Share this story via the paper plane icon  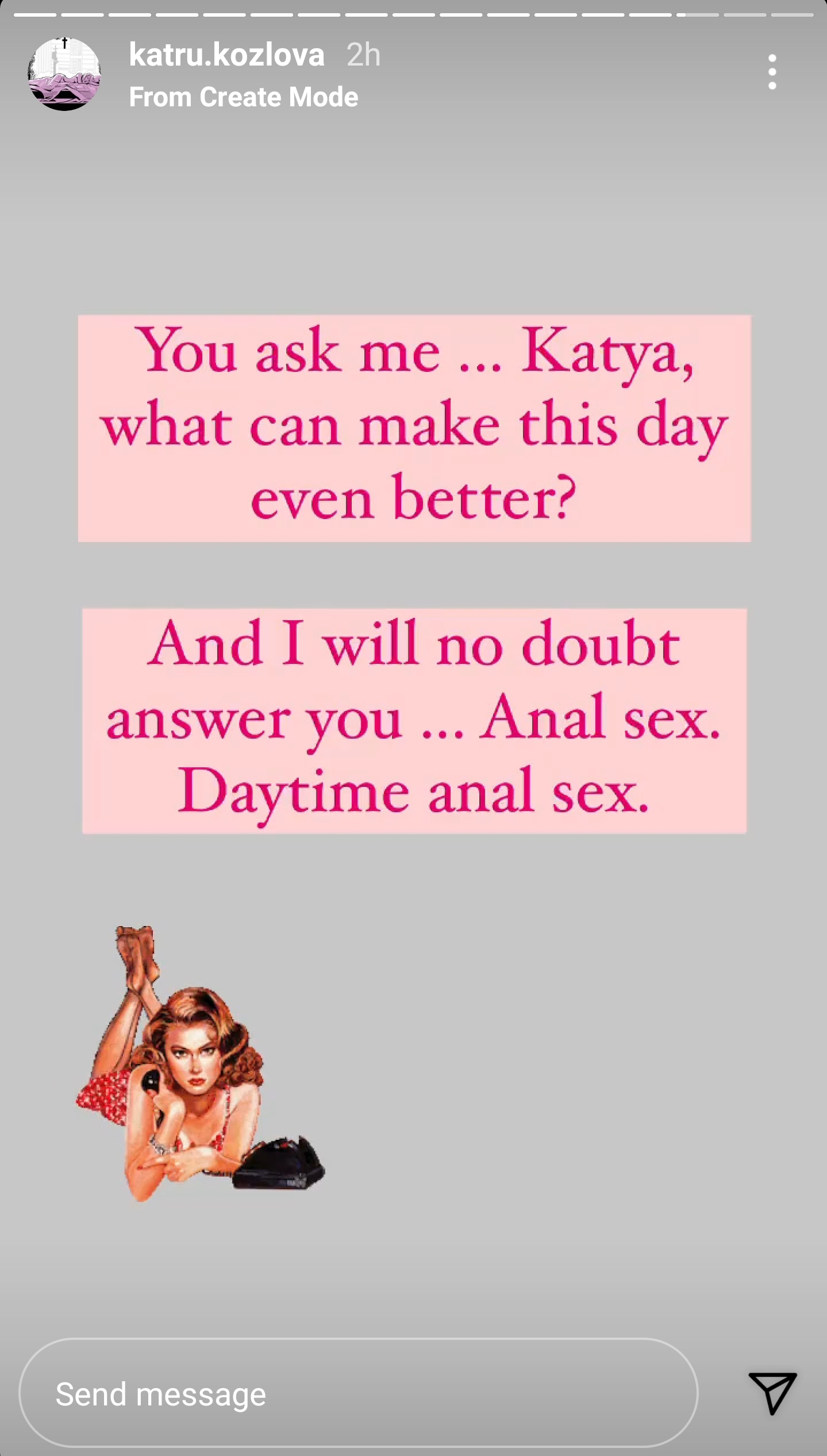772,1392
